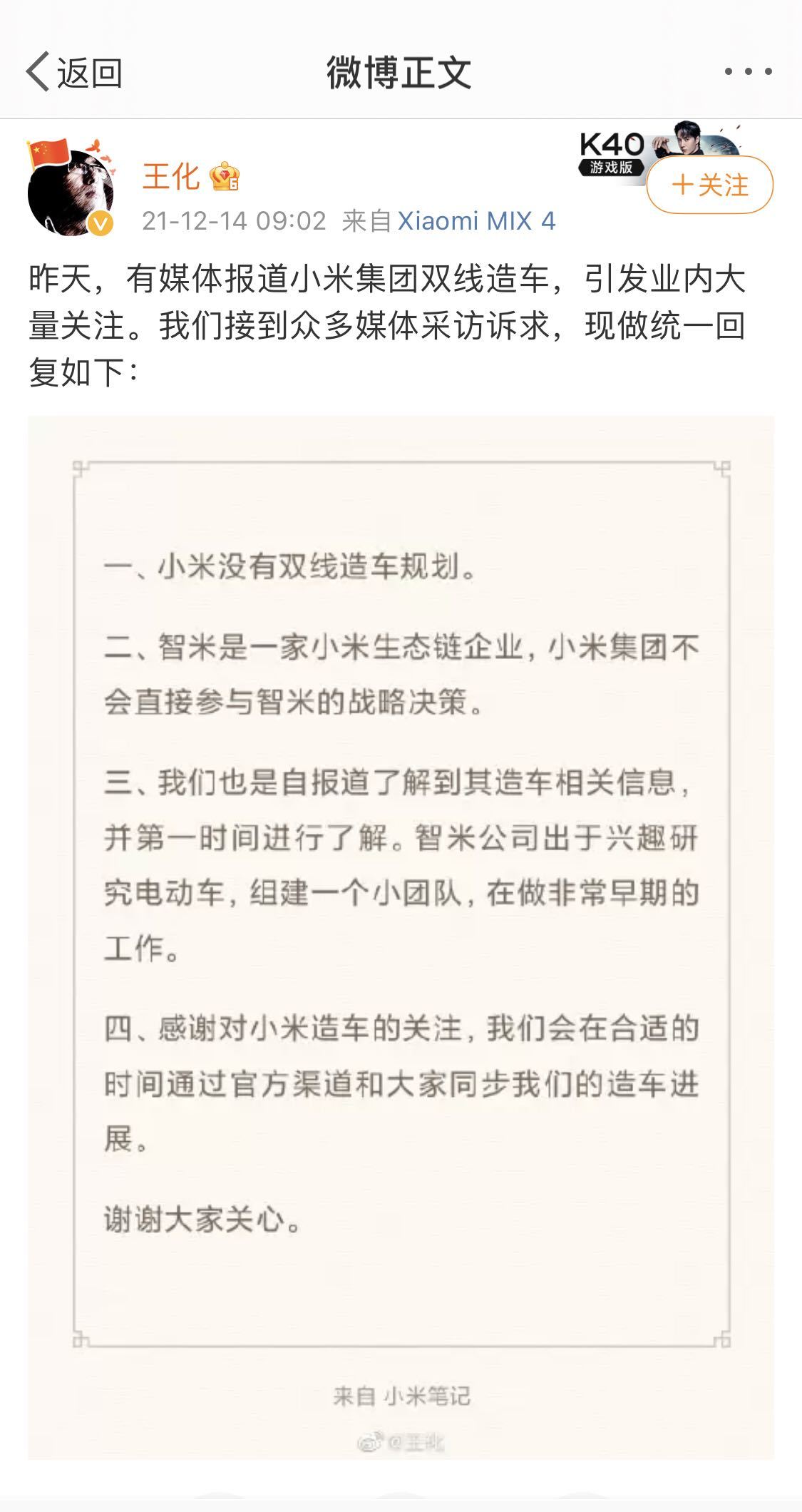The height and width of the screenshot is (1512, 802).
Task: Open the three-dot overflow menu
Action: coord(748,71)
